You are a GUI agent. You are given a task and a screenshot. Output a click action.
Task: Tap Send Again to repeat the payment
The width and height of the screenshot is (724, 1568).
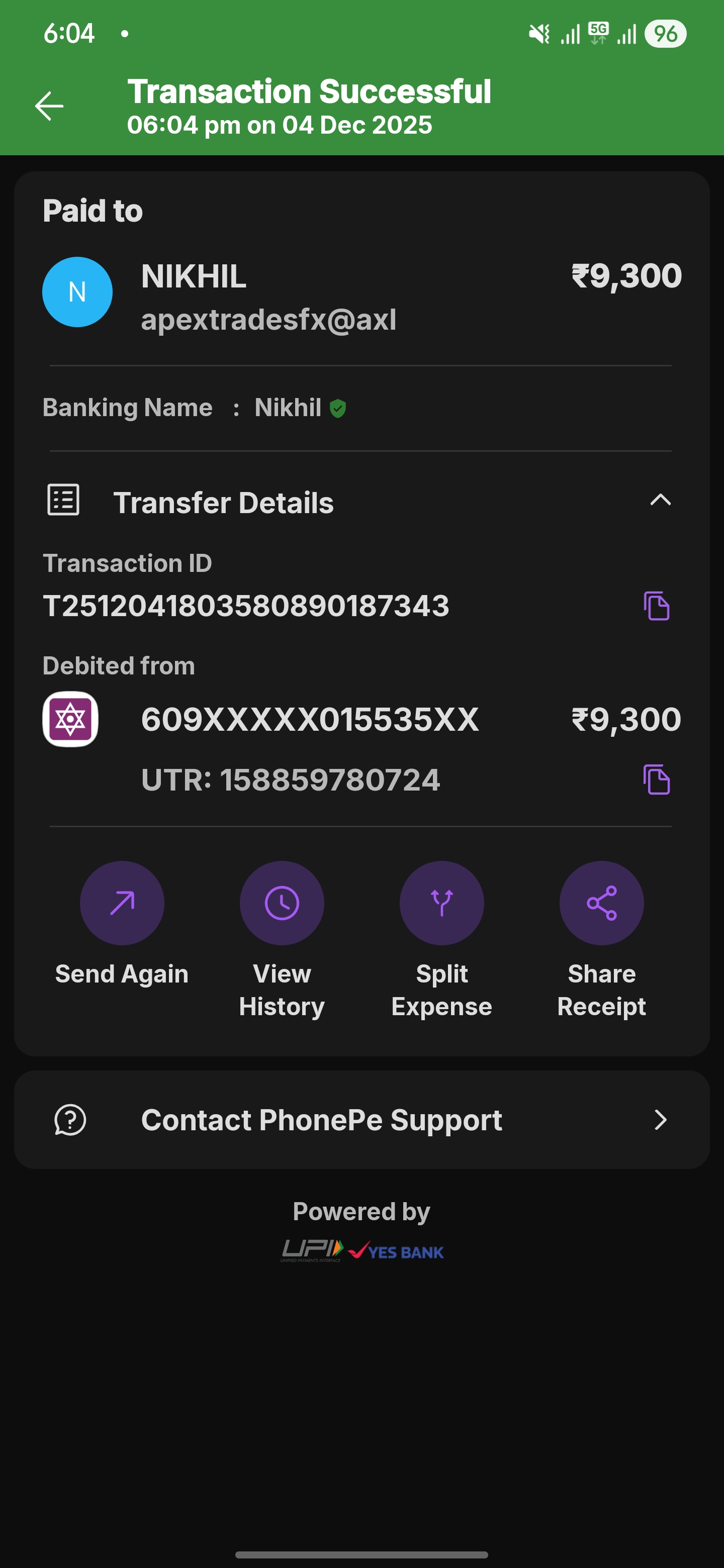click(122, 903)
